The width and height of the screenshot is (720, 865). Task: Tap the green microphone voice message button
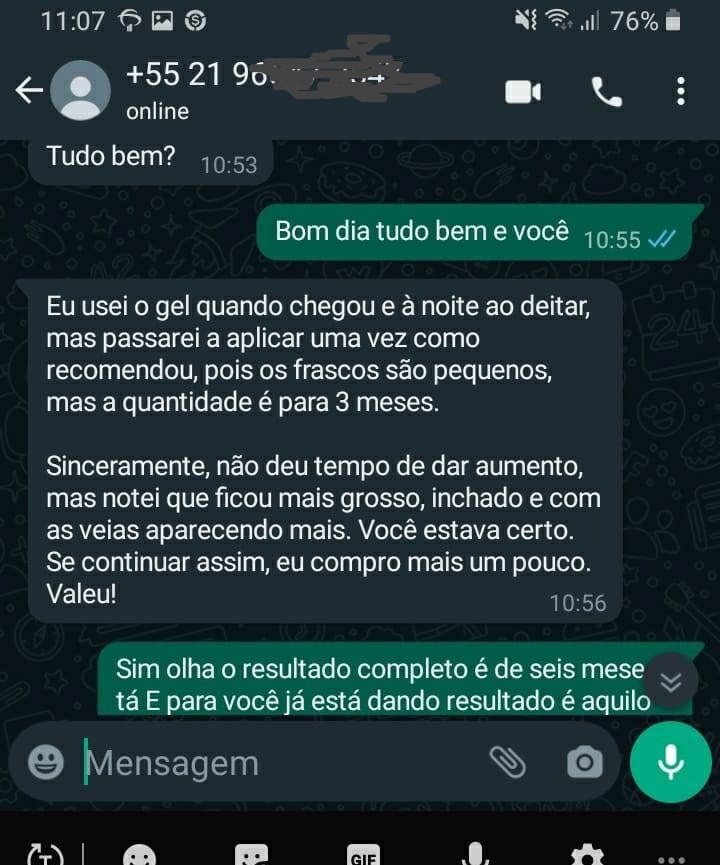tap(671, 762)
